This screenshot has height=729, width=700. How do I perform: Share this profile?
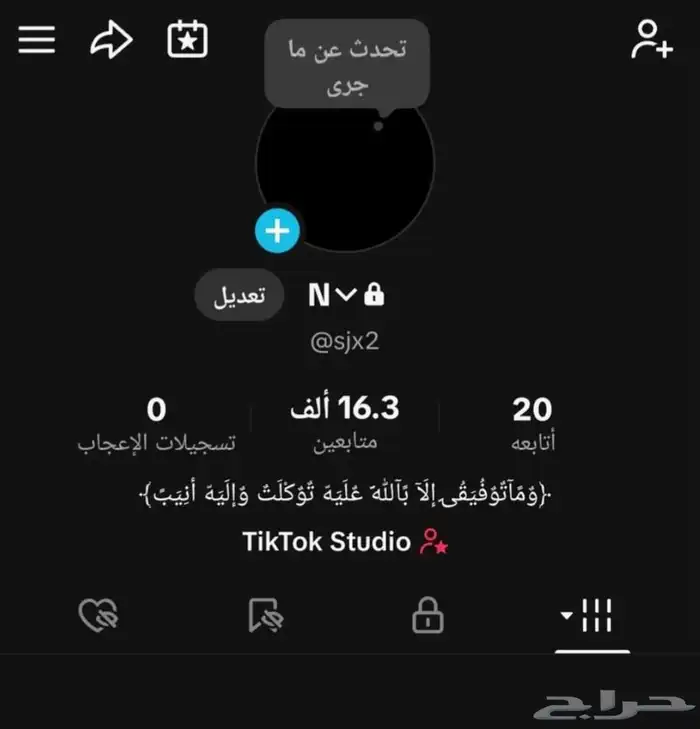point(111,41)
